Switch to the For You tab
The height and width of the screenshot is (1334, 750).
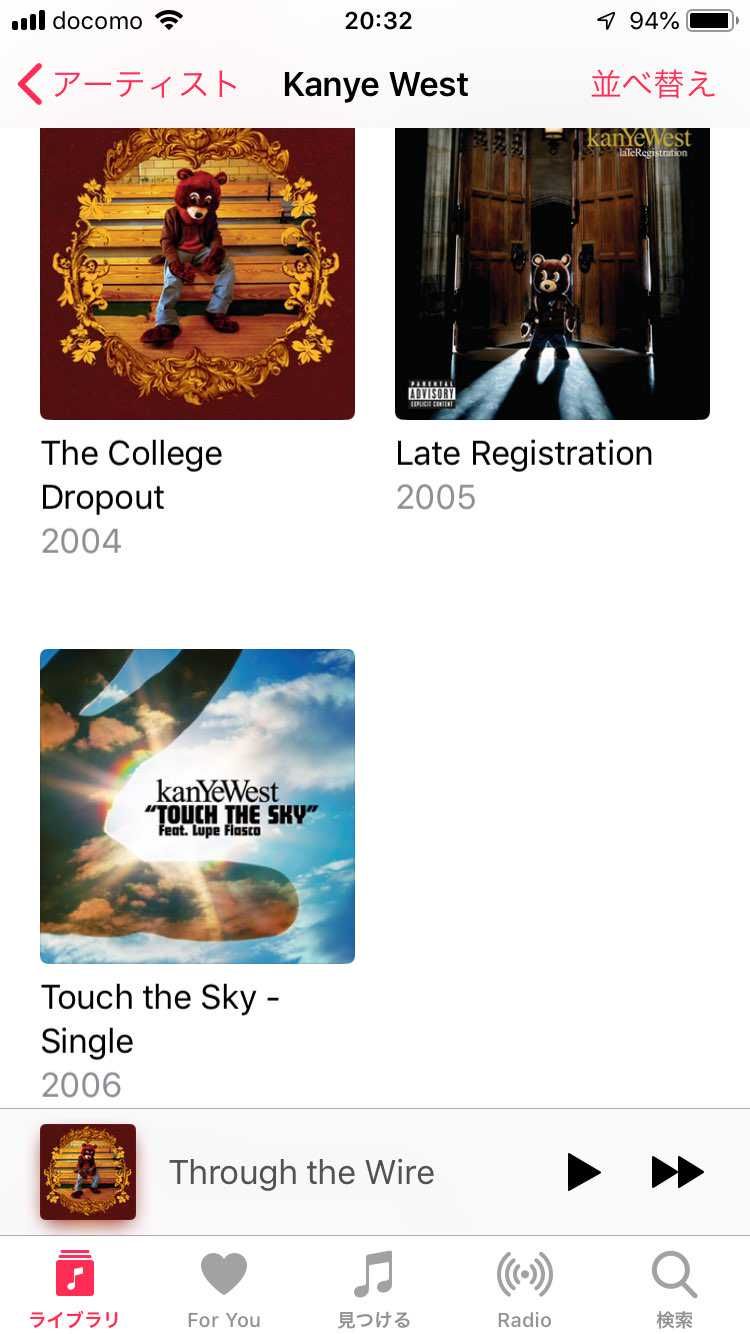tap(224, 1289)
